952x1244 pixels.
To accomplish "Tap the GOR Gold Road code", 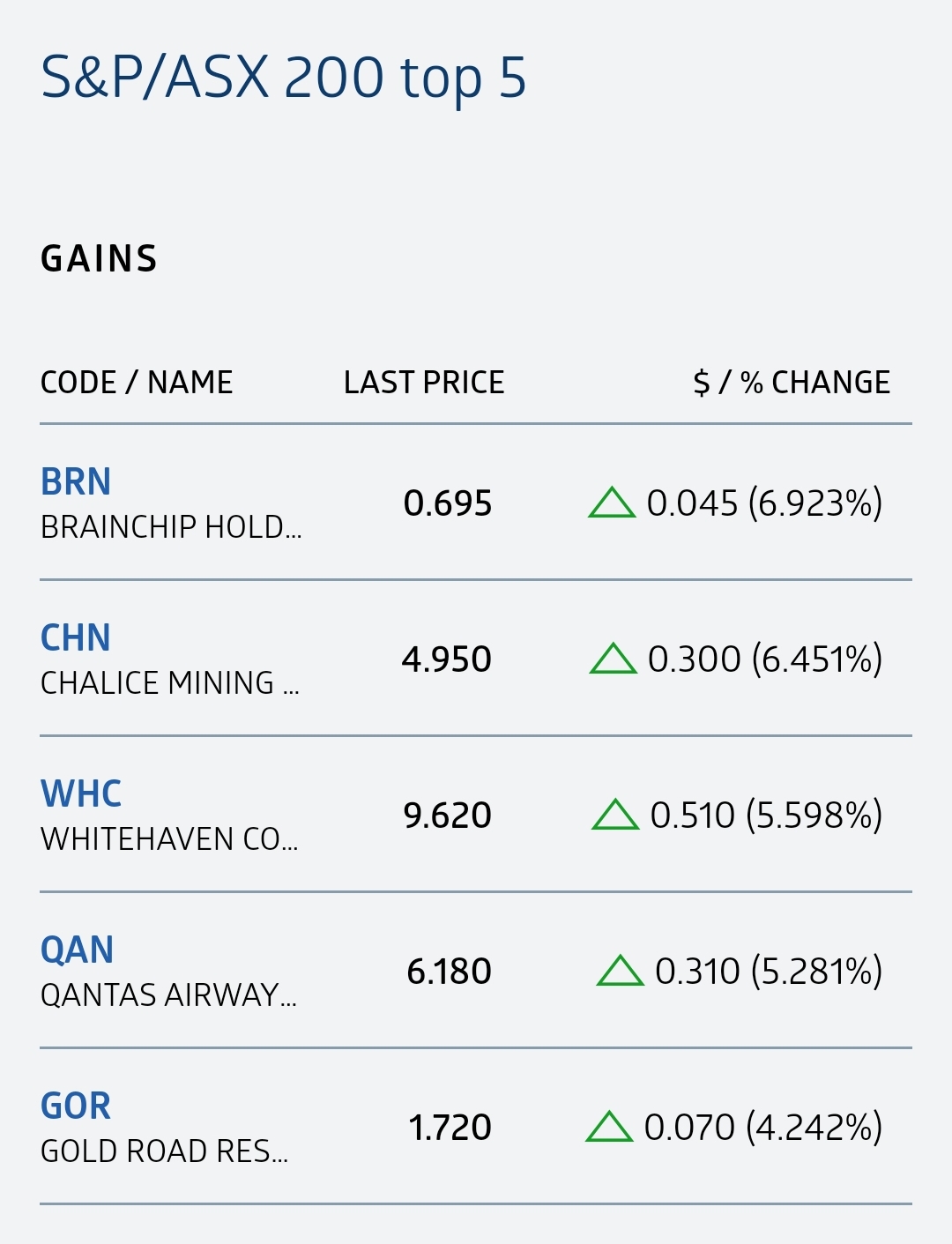I will pos(76,1106).
